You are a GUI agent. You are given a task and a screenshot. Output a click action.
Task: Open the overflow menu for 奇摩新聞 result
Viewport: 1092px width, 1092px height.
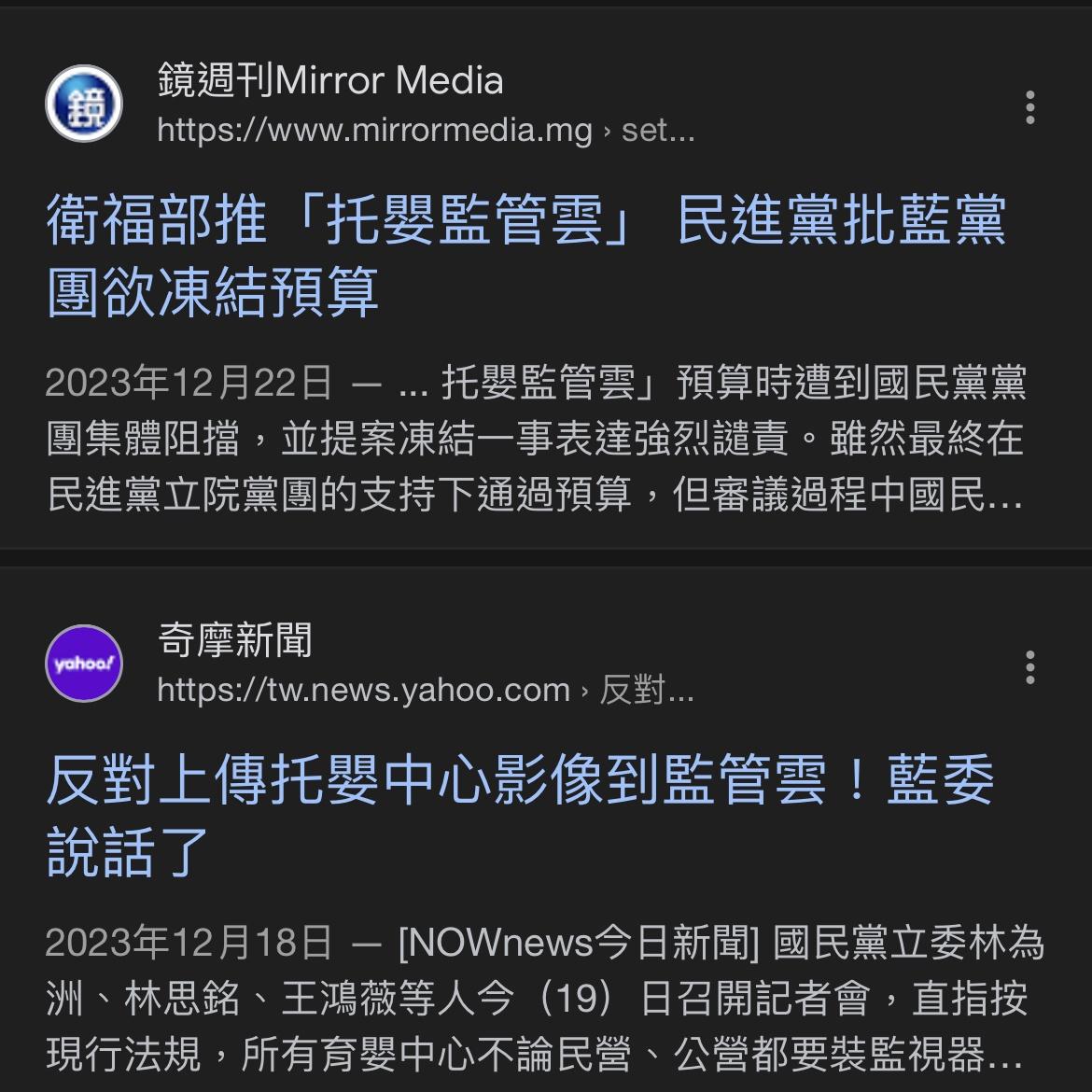coord(1029,667)
